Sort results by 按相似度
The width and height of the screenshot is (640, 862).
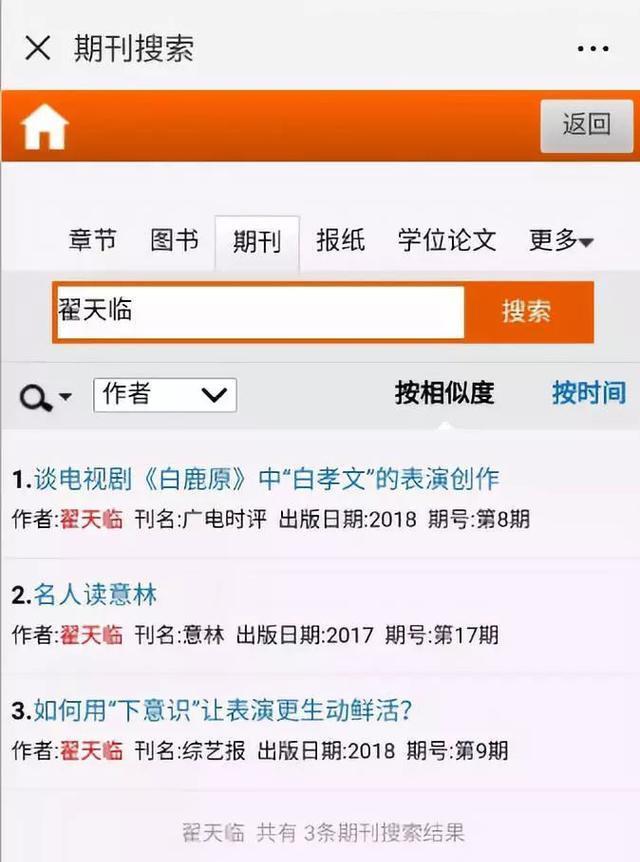pos(444,393)
